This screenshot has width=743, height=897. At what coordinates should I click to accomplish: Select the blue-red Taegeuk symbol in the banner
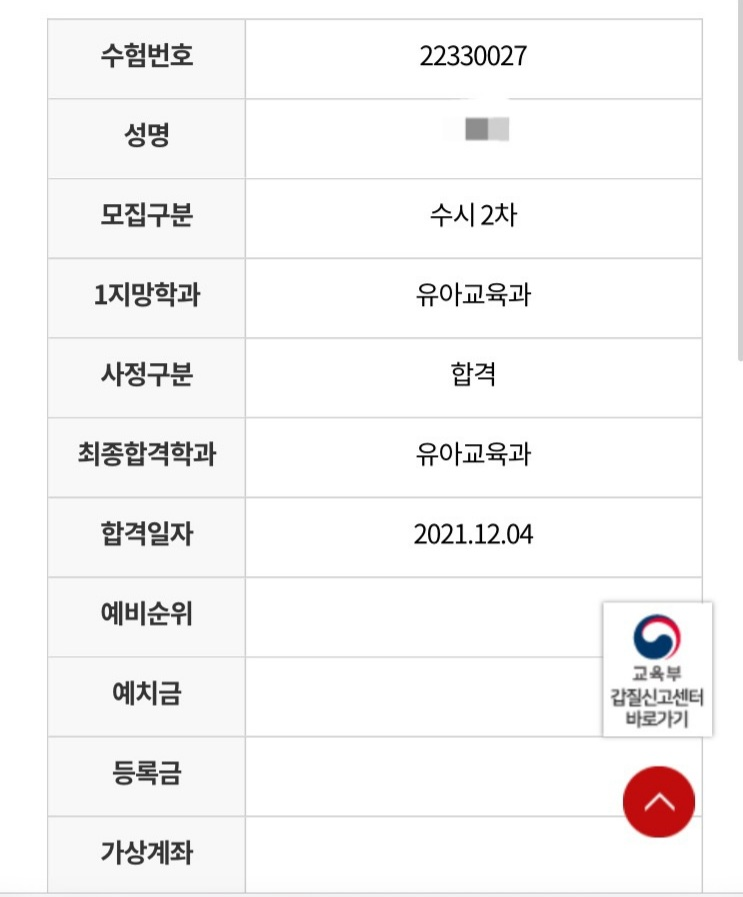[658, 634]
